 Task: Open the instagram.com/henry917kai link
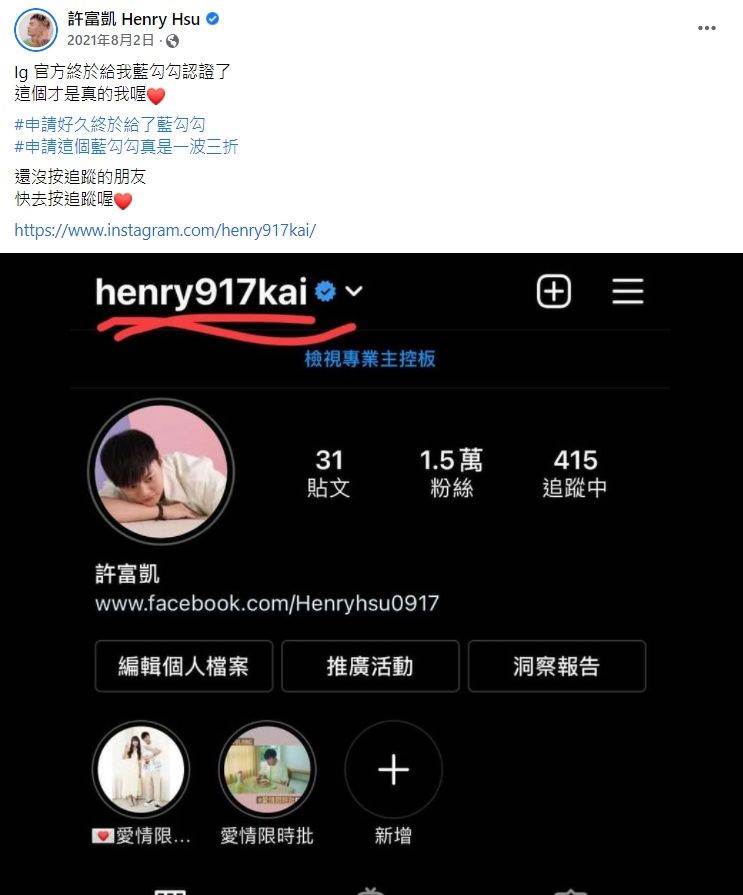(x=165, y=230)
